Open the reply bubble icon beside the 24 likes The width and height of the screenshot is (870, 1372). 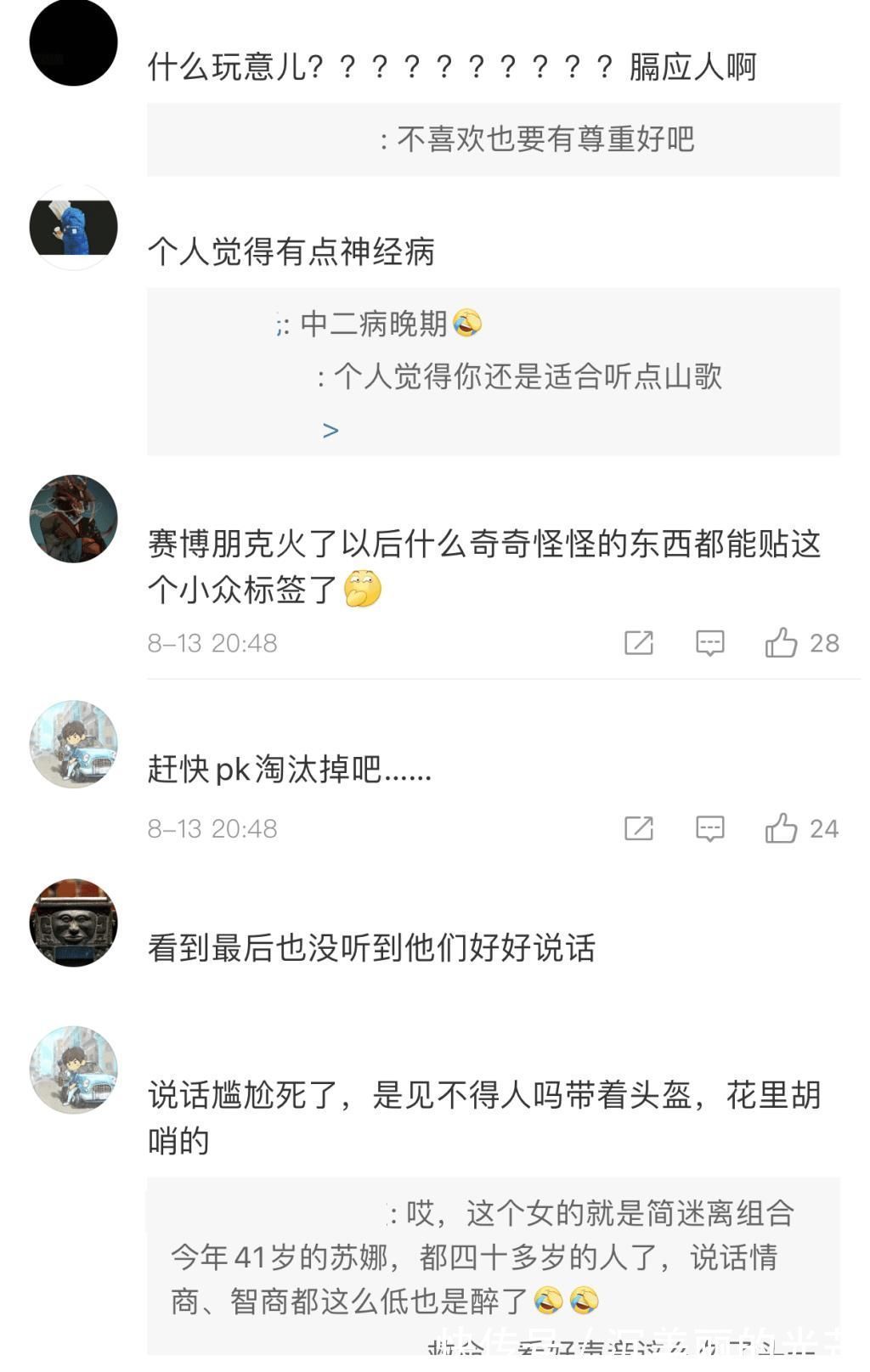[x=709, y=828]
